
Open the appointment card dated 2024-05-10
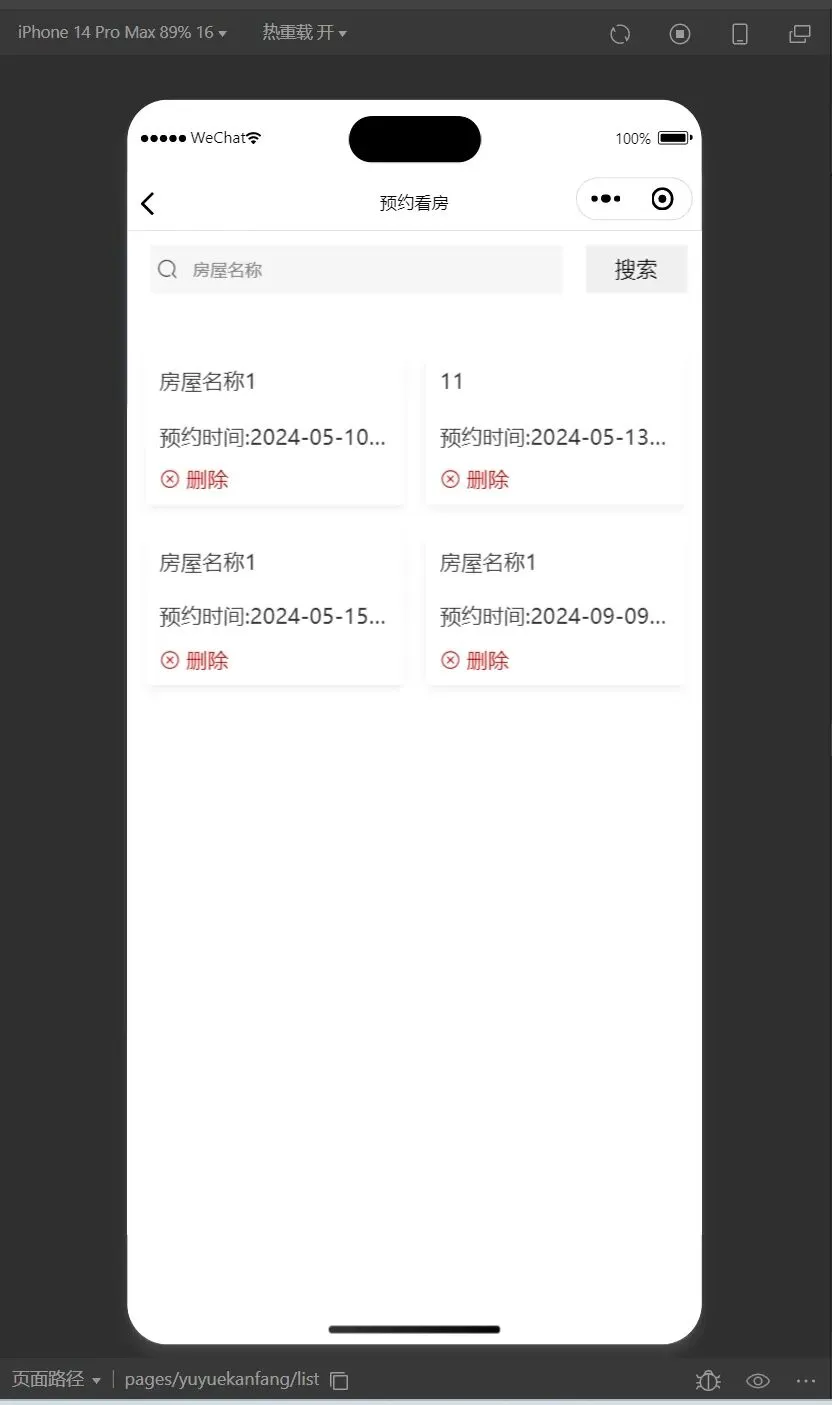click(275, 431)
